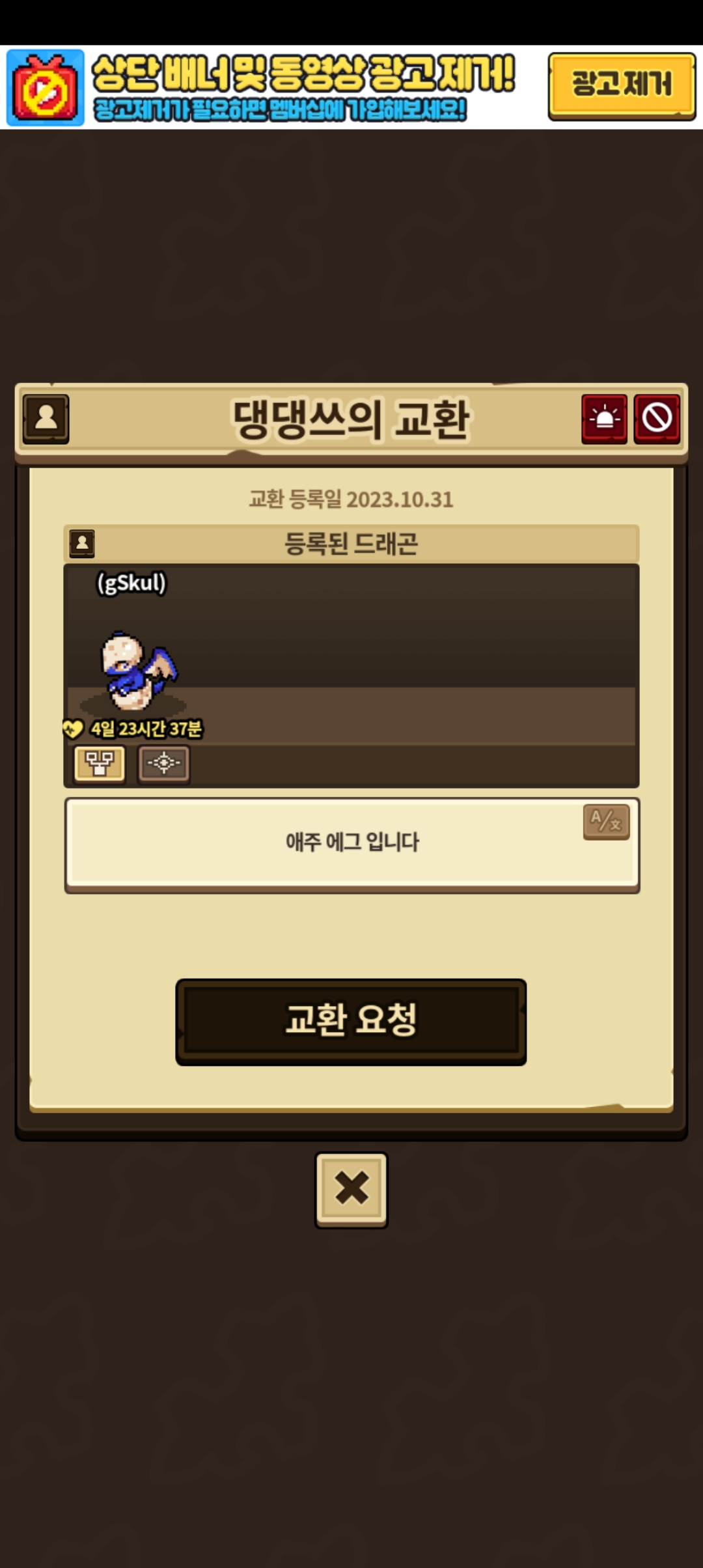Open the profile icon beside 등록된 드래곤
This screenshot has width=703, height=1568.
click(x=82, y=543)
